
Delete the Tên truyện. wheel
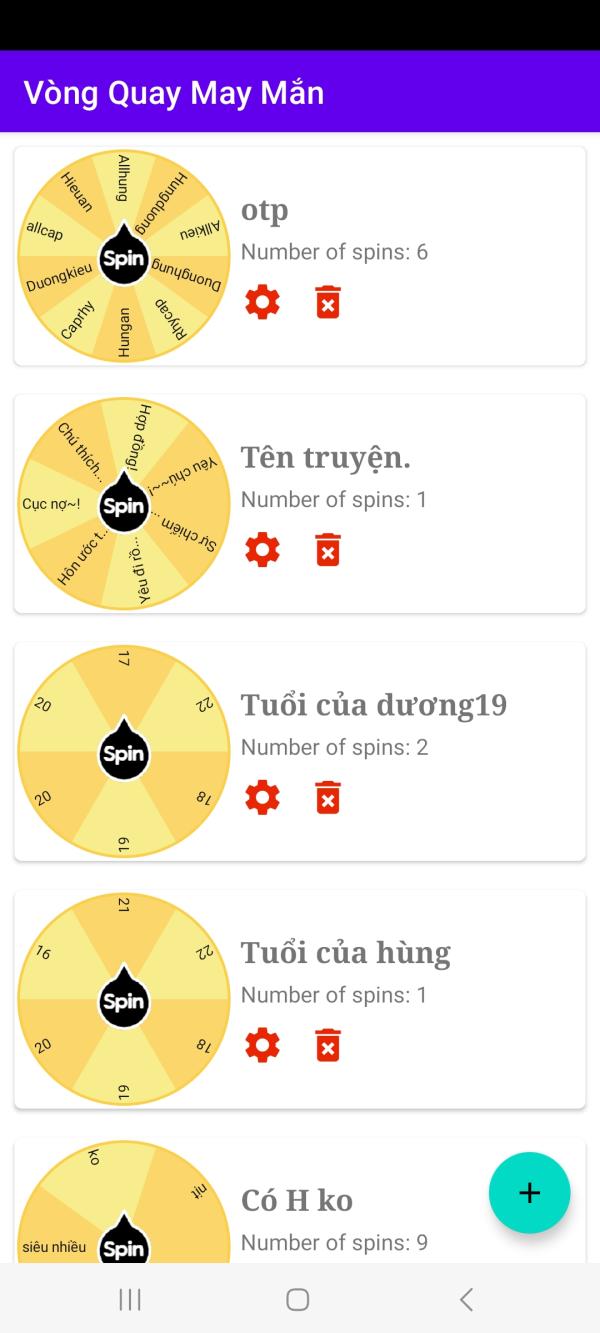328,549
